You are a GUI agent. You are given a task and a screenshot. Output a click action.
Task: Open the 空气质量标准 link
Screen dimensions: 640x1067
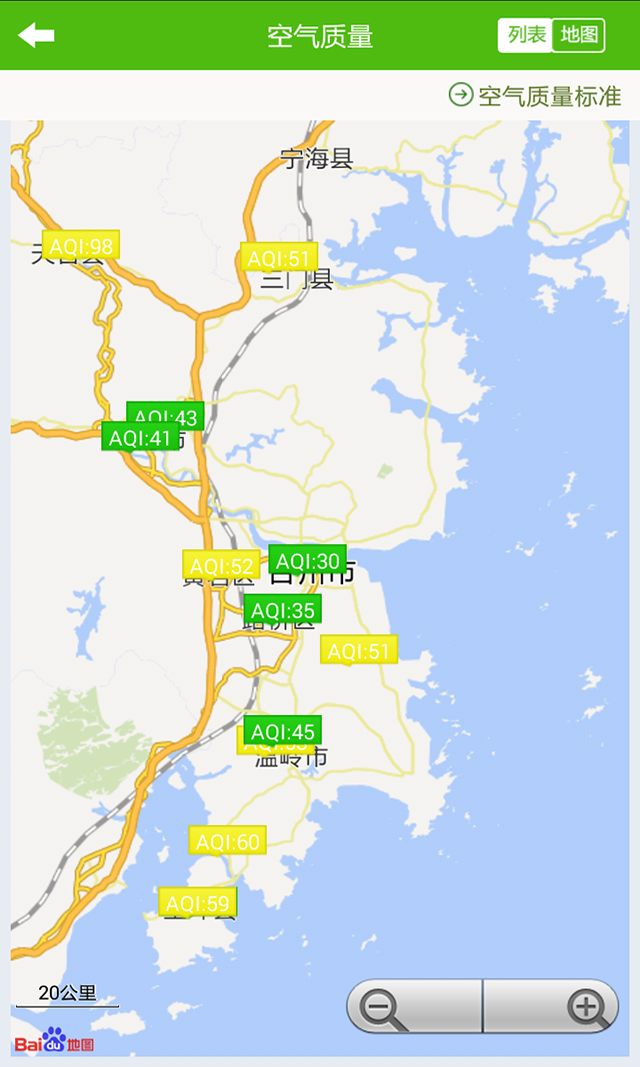[x=535, y=96]
